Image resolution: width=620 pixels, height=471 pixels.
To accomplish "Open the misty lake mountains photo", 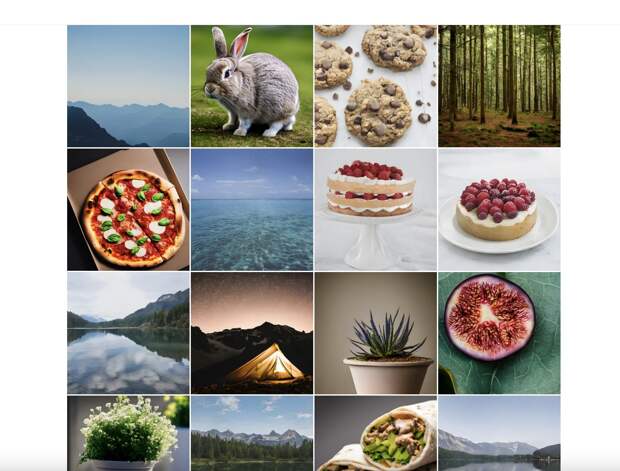I will [x=499, y=434].
